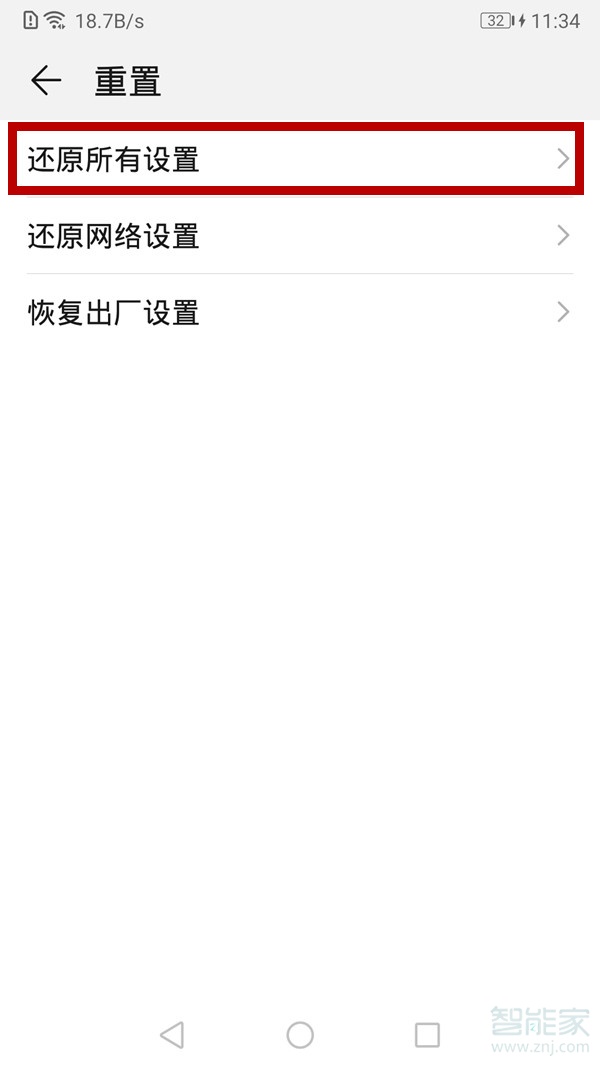
Task: Go back from the 重置 screen
Action: [x=46, y=81]
